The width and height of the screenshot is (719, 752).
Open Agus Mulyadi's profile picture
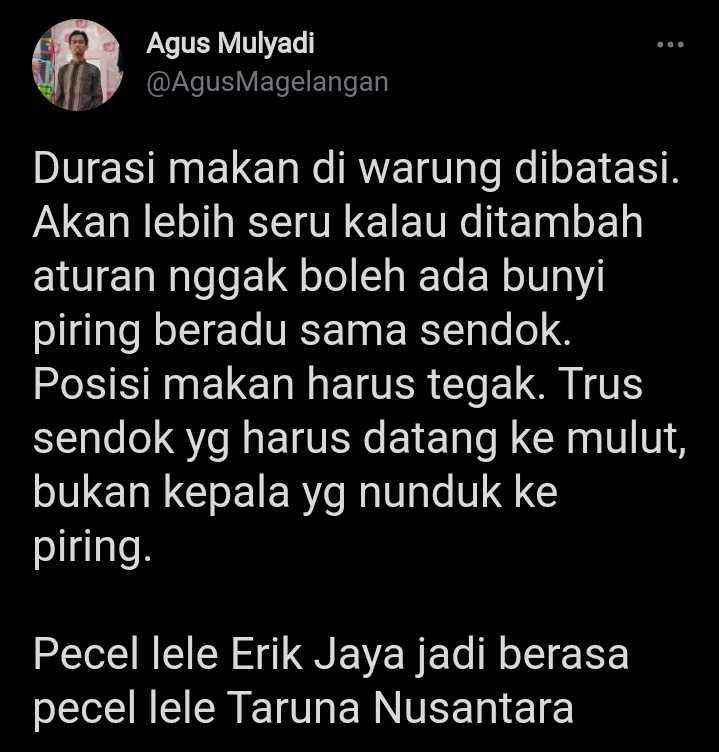[77, 65]
